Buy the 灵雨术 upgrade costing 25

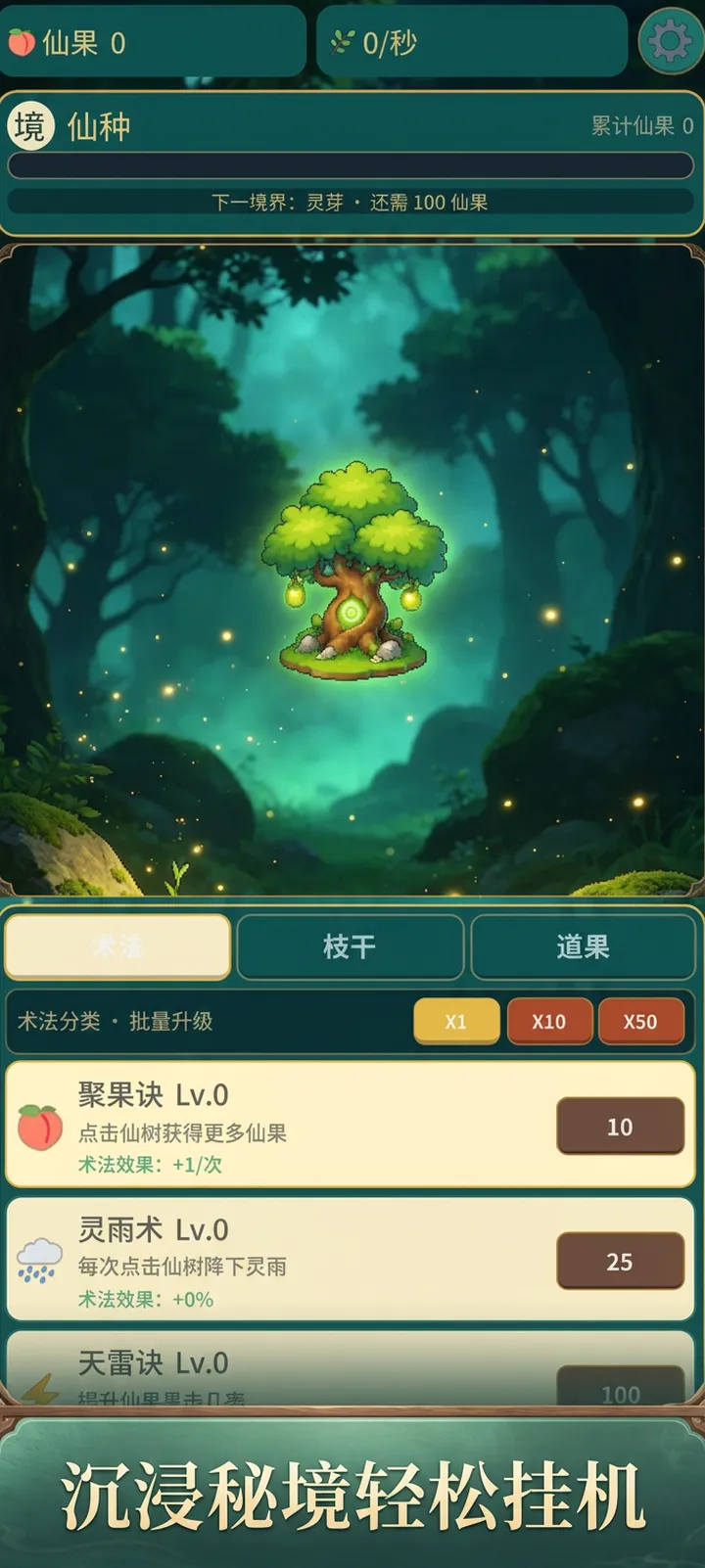point(620,1262)
